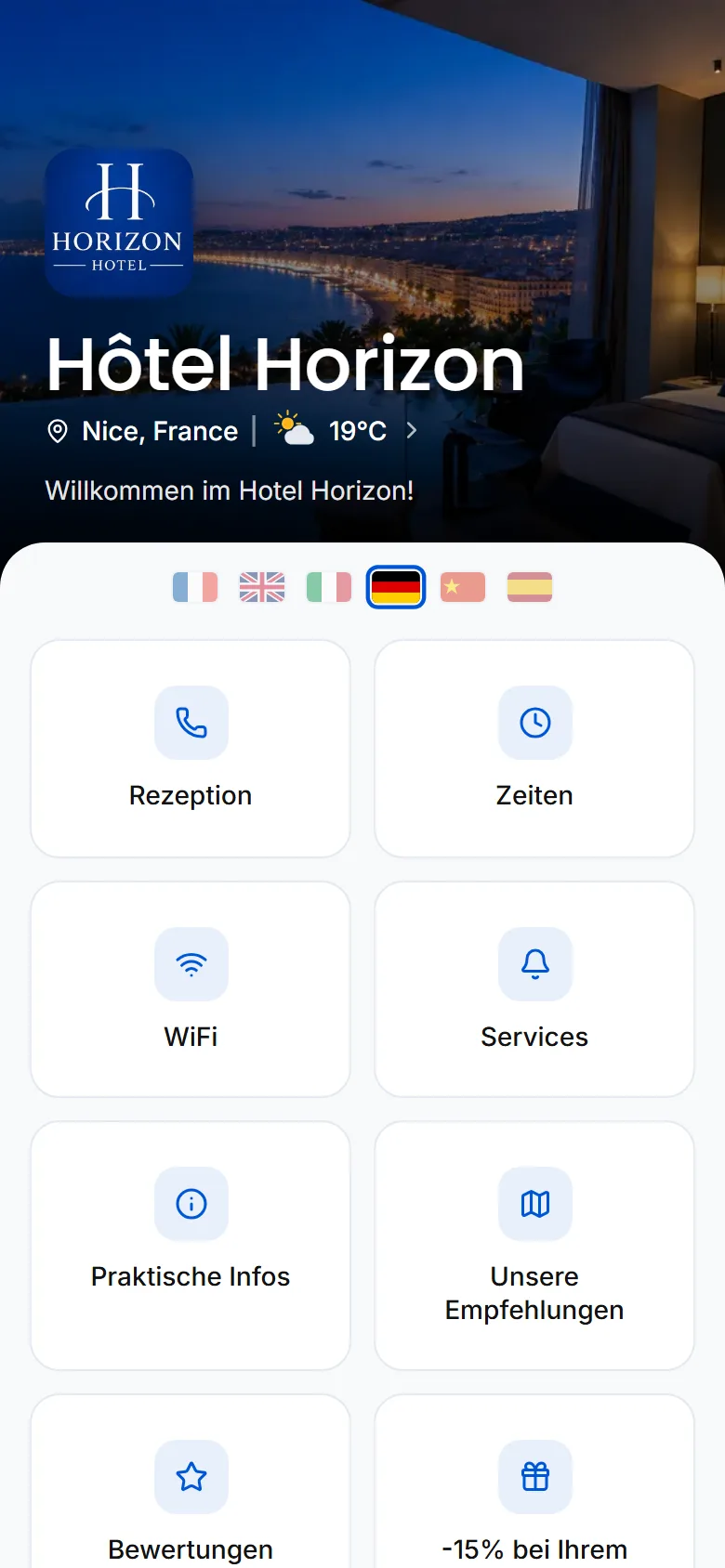The image size is (725, 1568).
Task: Choose the Italian flag language
Action: coord(329,587)
